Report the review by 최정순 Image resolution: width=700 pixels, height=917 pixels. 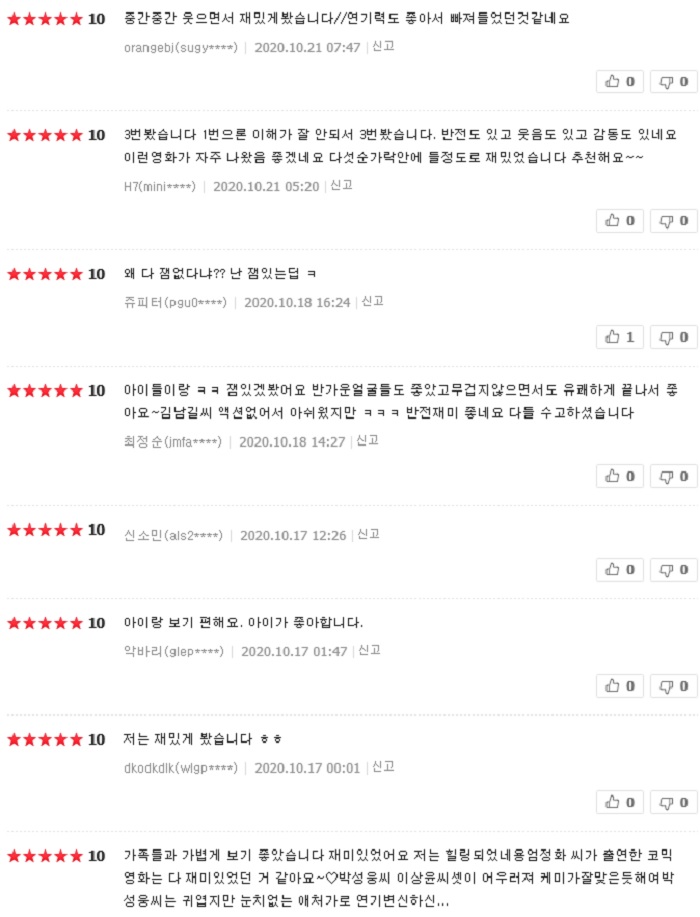[x=367, y=440]
